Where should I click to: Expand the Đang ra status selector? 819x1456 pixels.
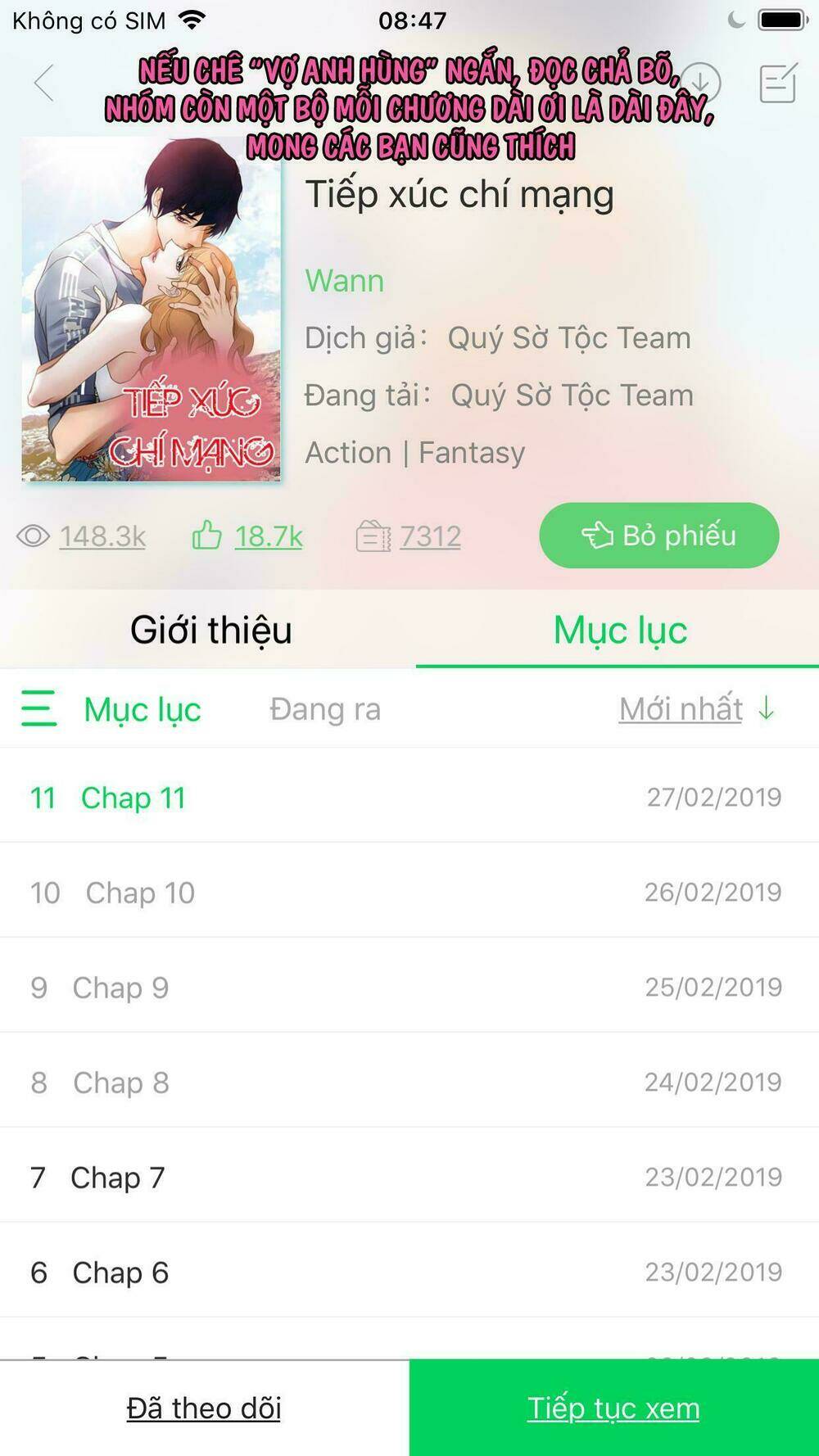[326, 709]
